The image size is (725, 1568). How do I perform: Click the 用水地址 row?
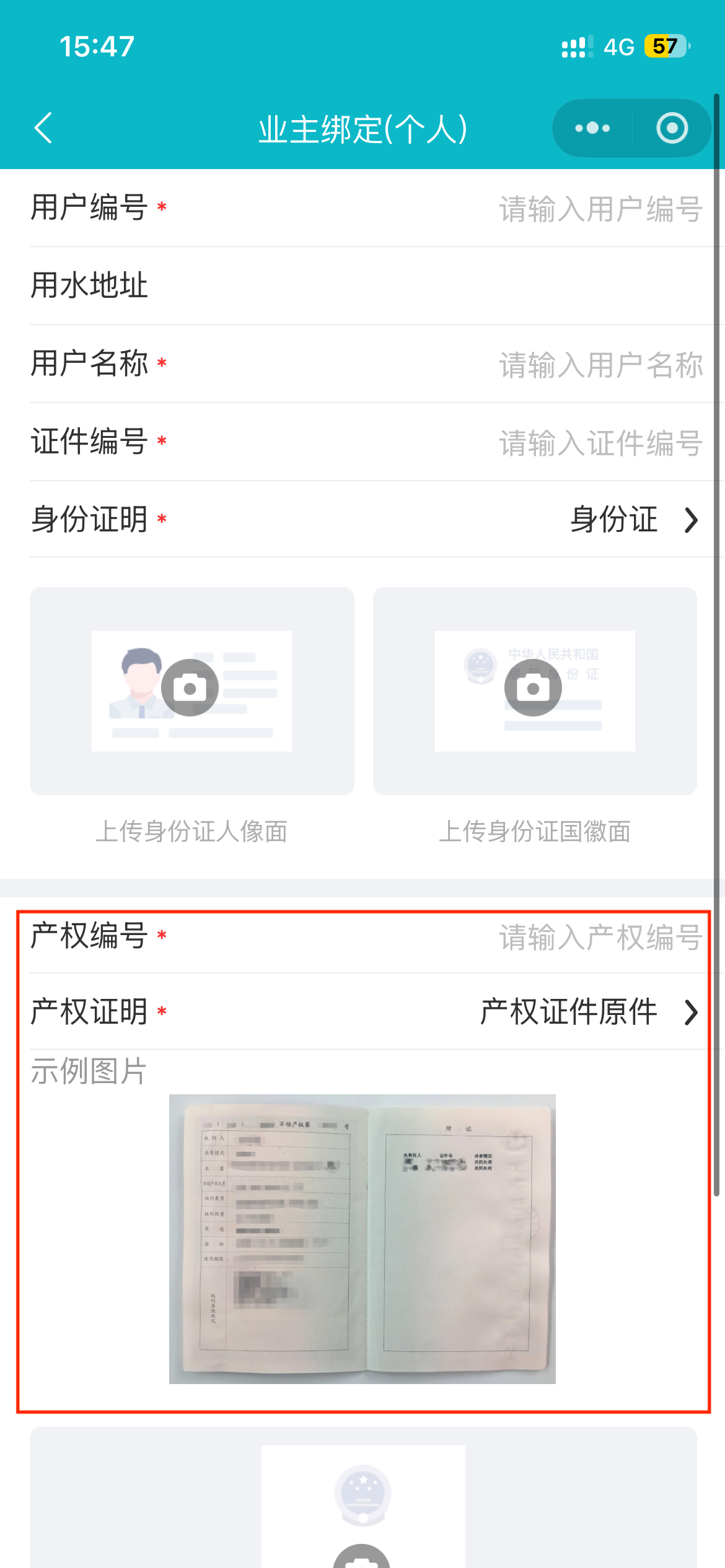pyautogui.click(x=90, y=286)
